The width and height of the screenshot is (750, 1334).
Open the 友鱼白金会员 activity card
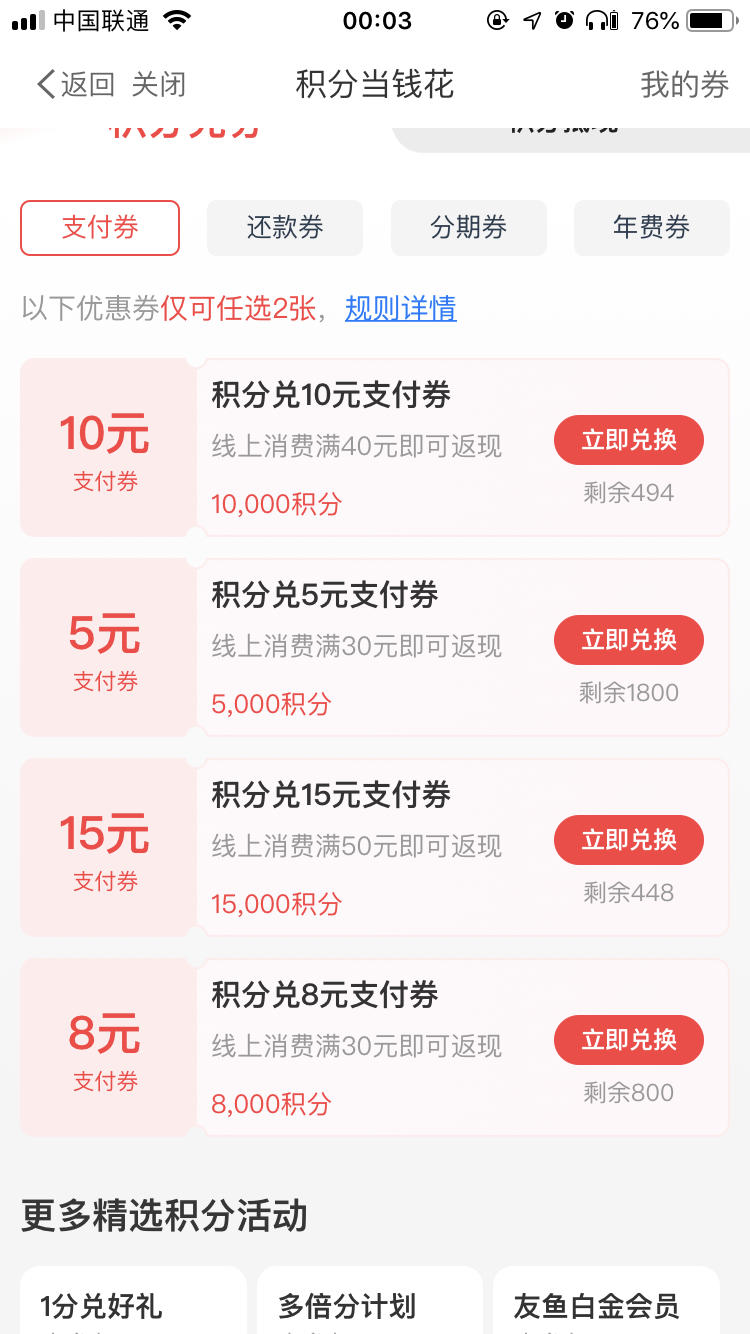pyautogui.click(x=607, y=1300)
